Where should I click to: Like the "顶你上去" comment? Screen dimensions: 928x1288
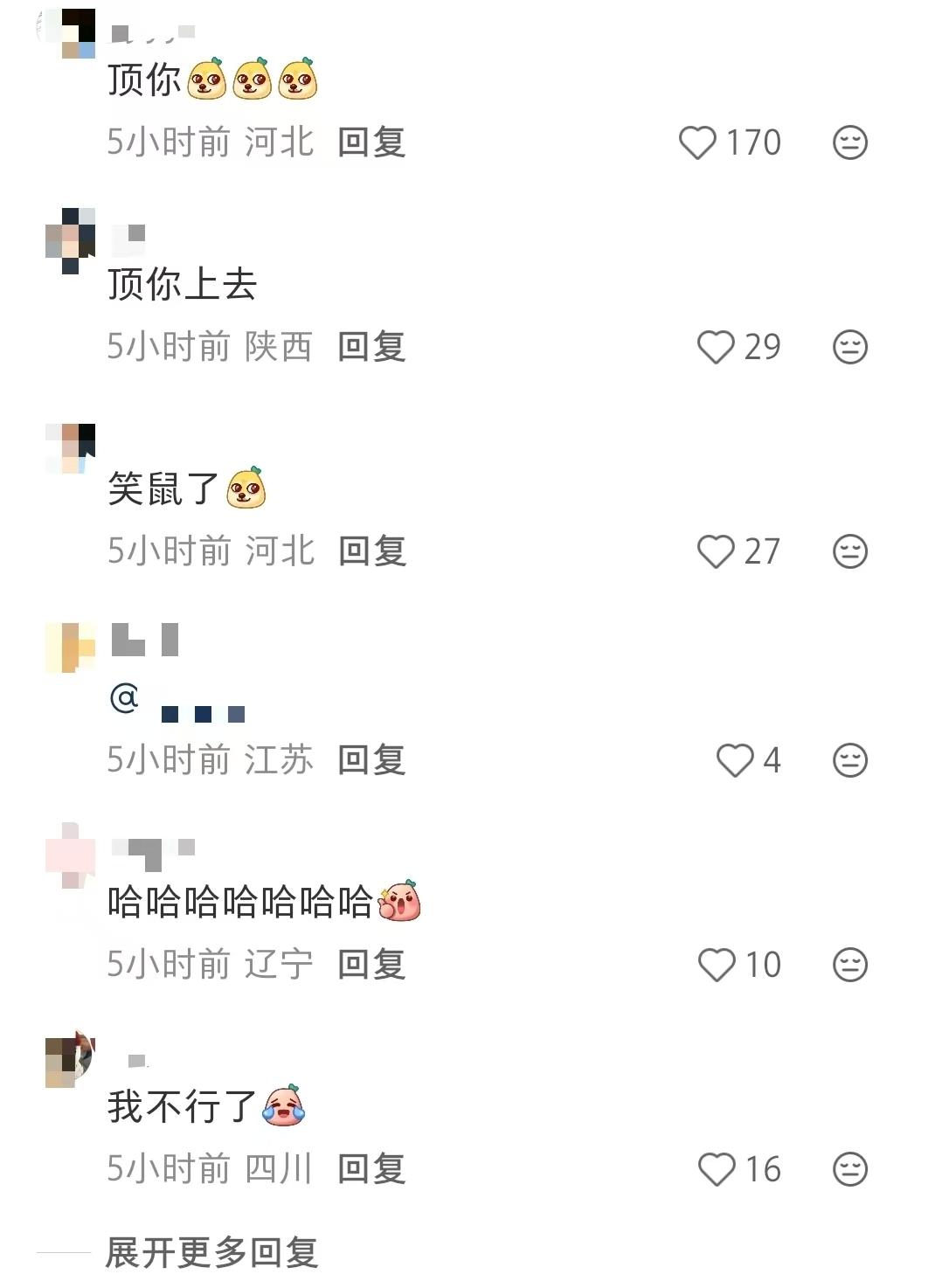pos(716,347)
